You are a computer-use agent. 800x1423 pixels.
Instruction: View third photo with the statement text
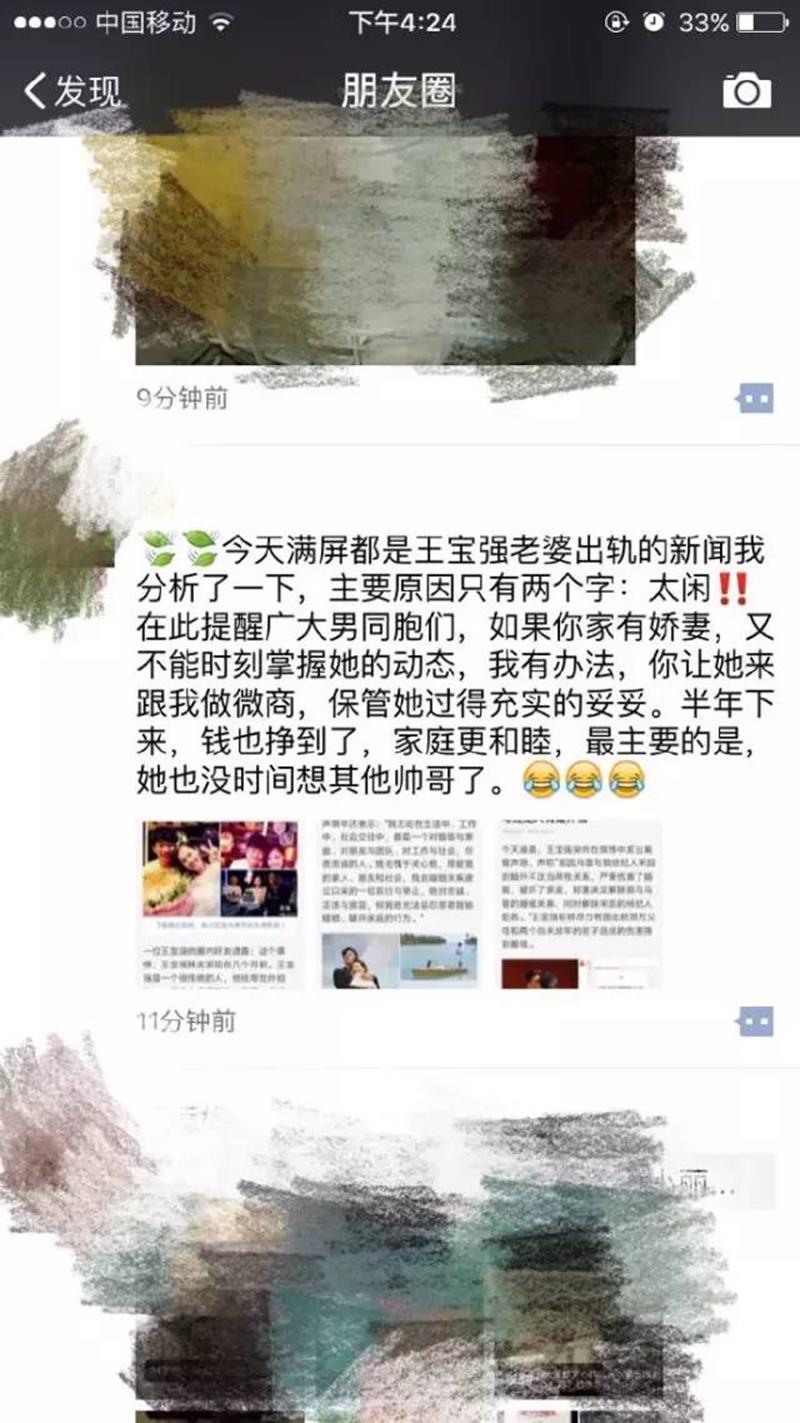tap(580, 904)
